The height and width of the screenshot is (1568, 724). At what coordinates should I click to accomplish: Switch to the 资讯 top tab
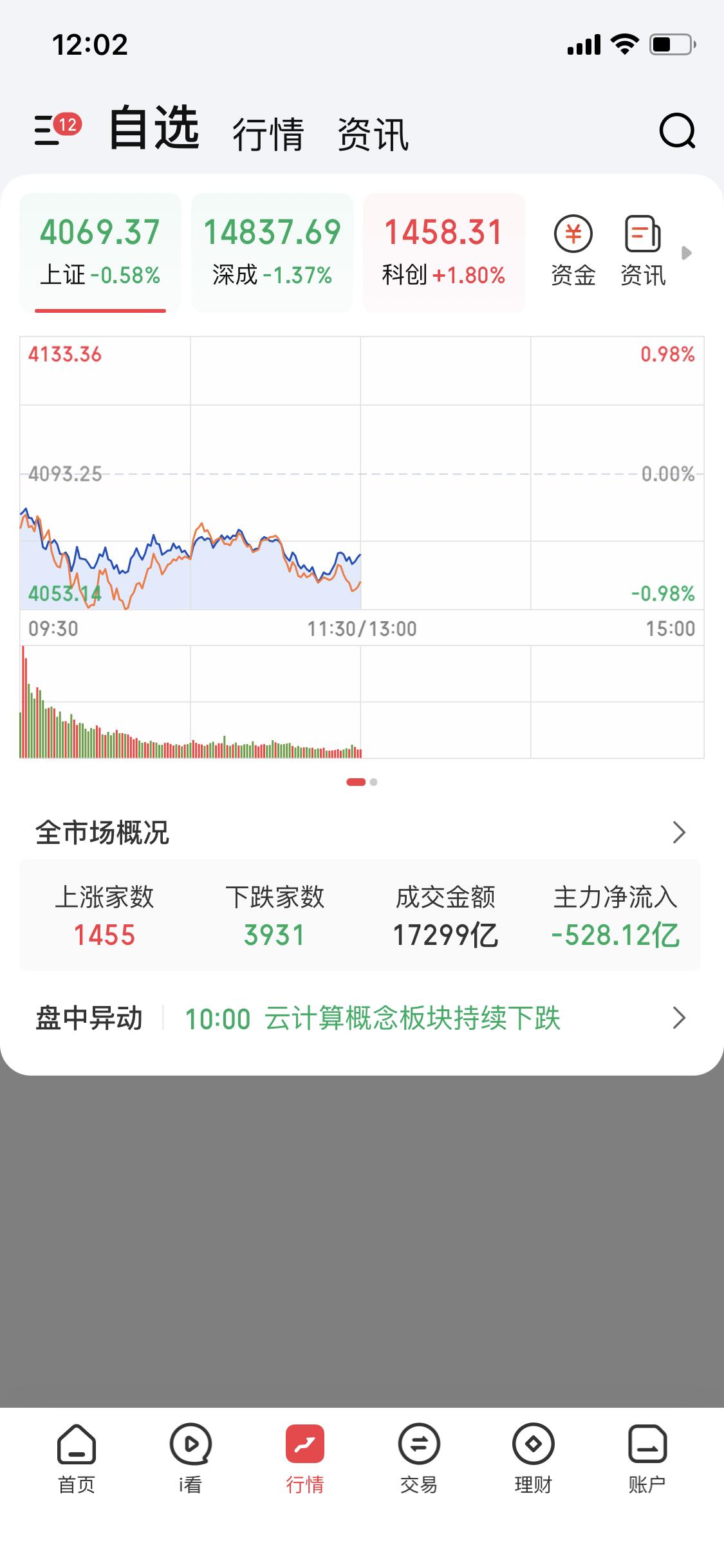pyautogui.click(x=373, y=134)
